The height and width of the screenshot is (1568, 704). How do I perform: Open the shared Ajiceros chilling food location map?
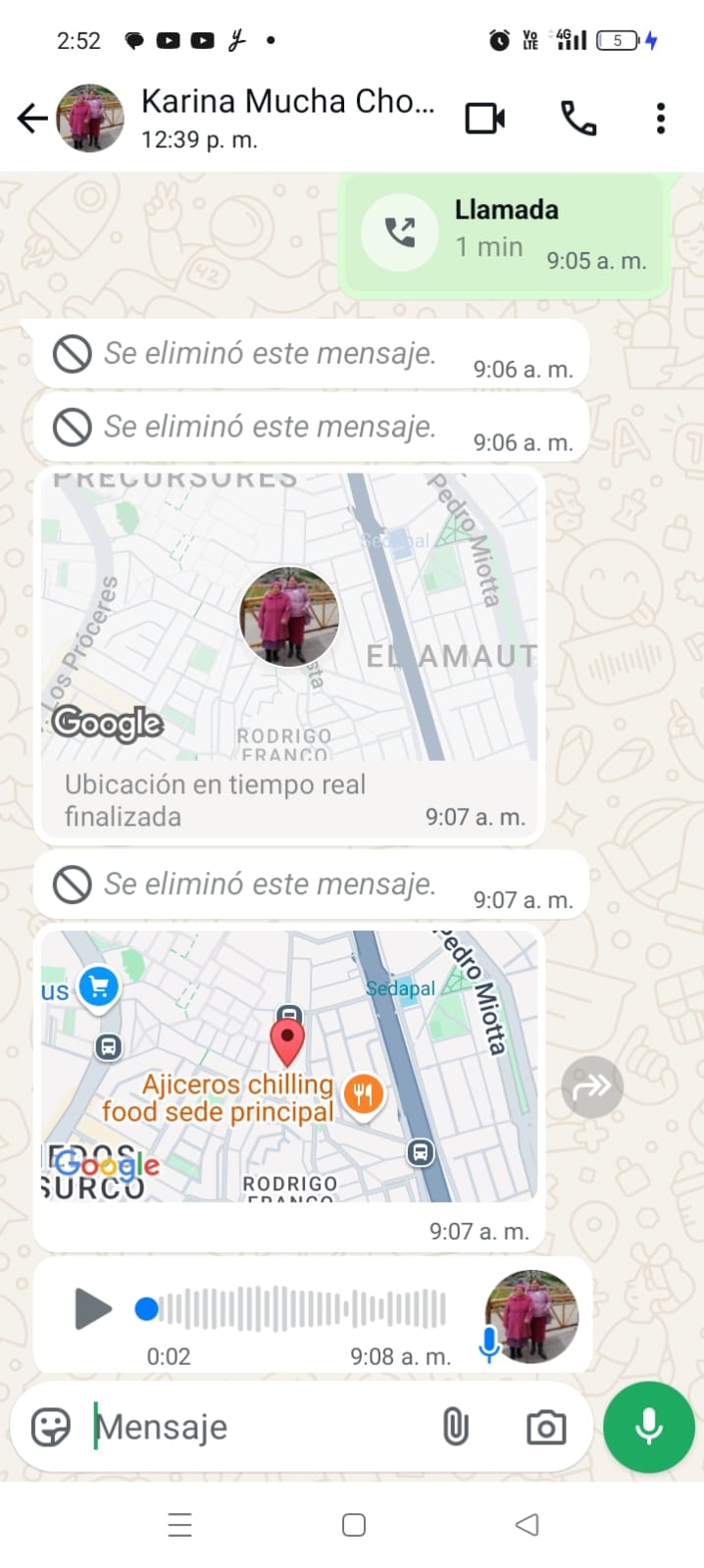(x=289, y=1066)
